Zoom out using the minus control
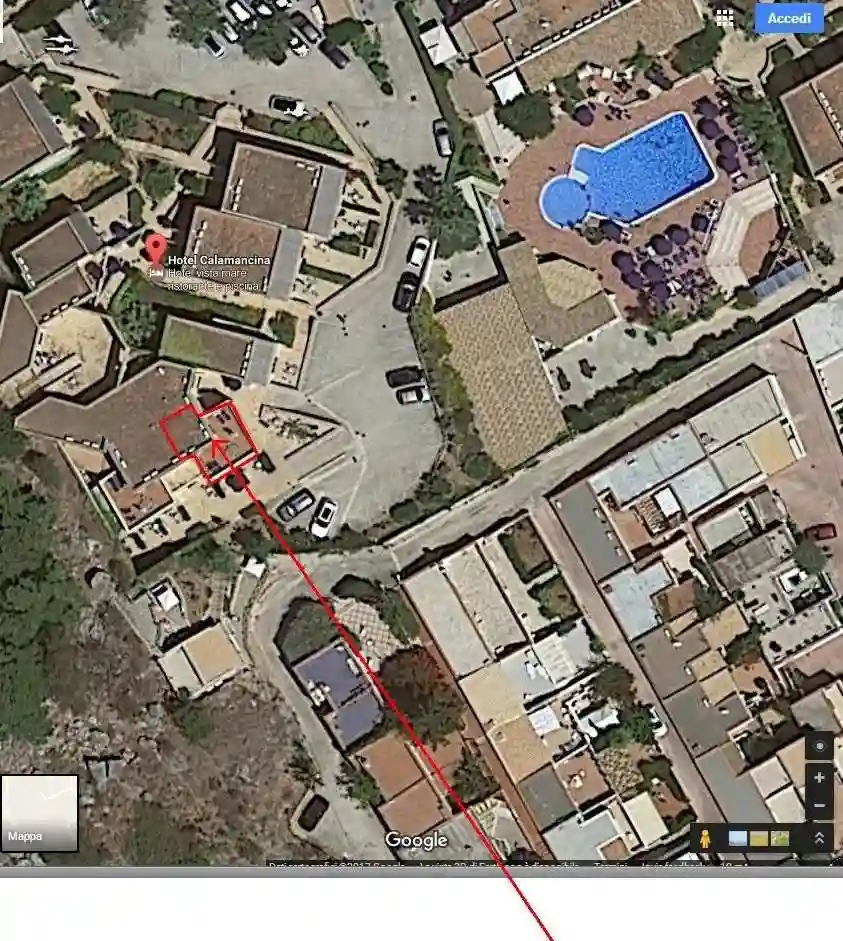The height and width of the screenshot is (941, 843). [x=820, y=805]
